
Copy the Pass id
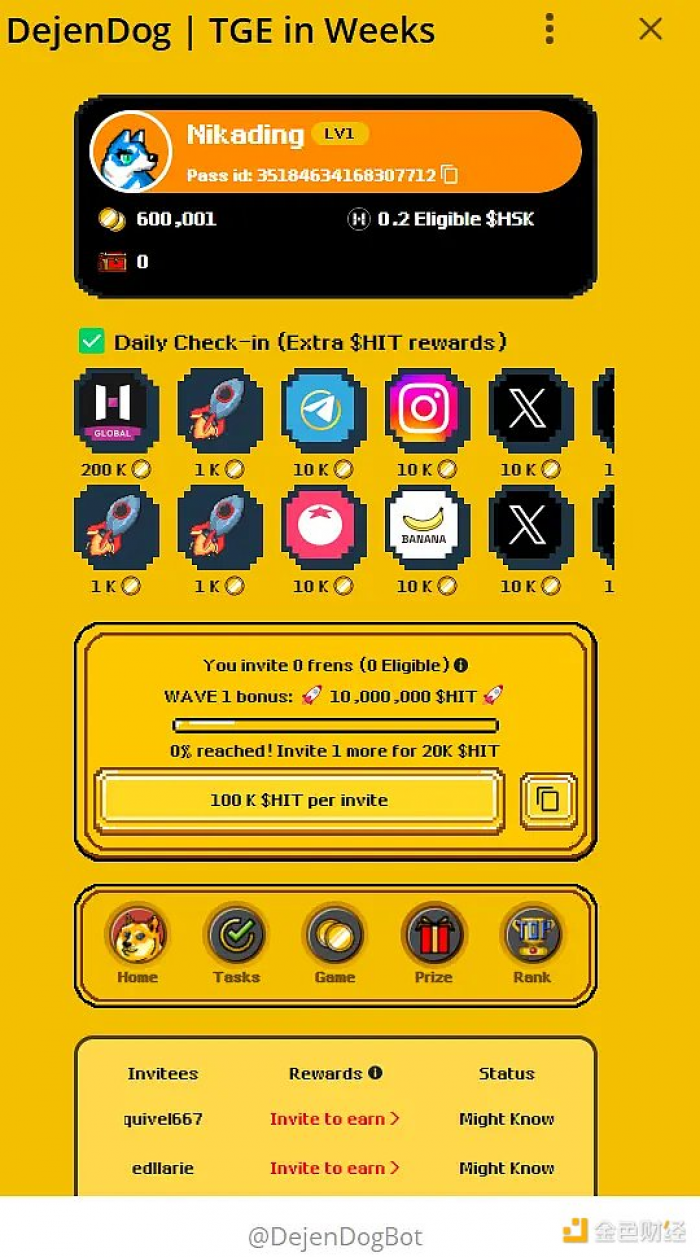(x=450, y=175)
